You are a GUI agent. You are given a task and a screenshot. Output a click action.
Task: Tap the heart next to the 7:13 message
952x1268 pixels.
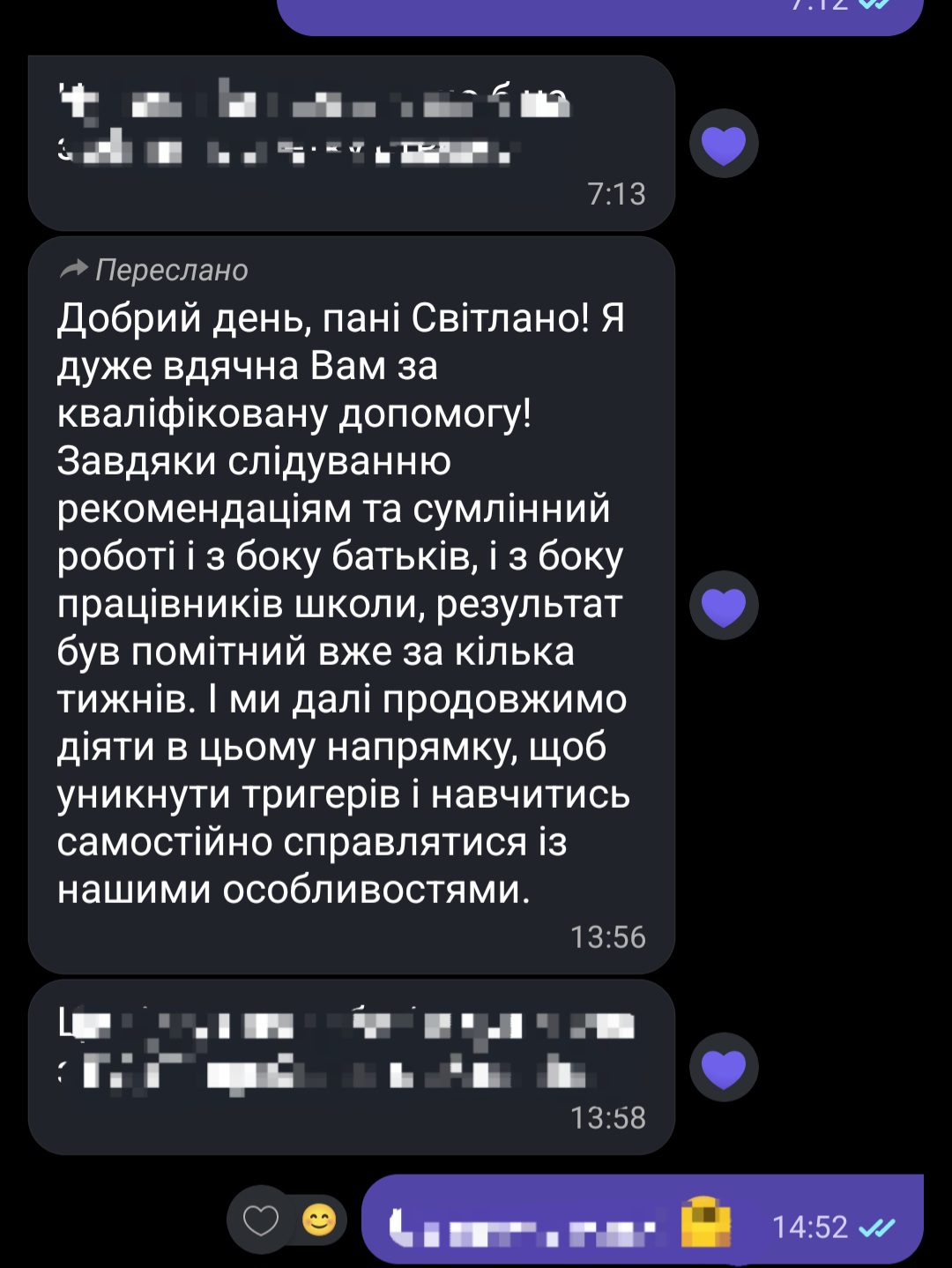pos(724,144)
